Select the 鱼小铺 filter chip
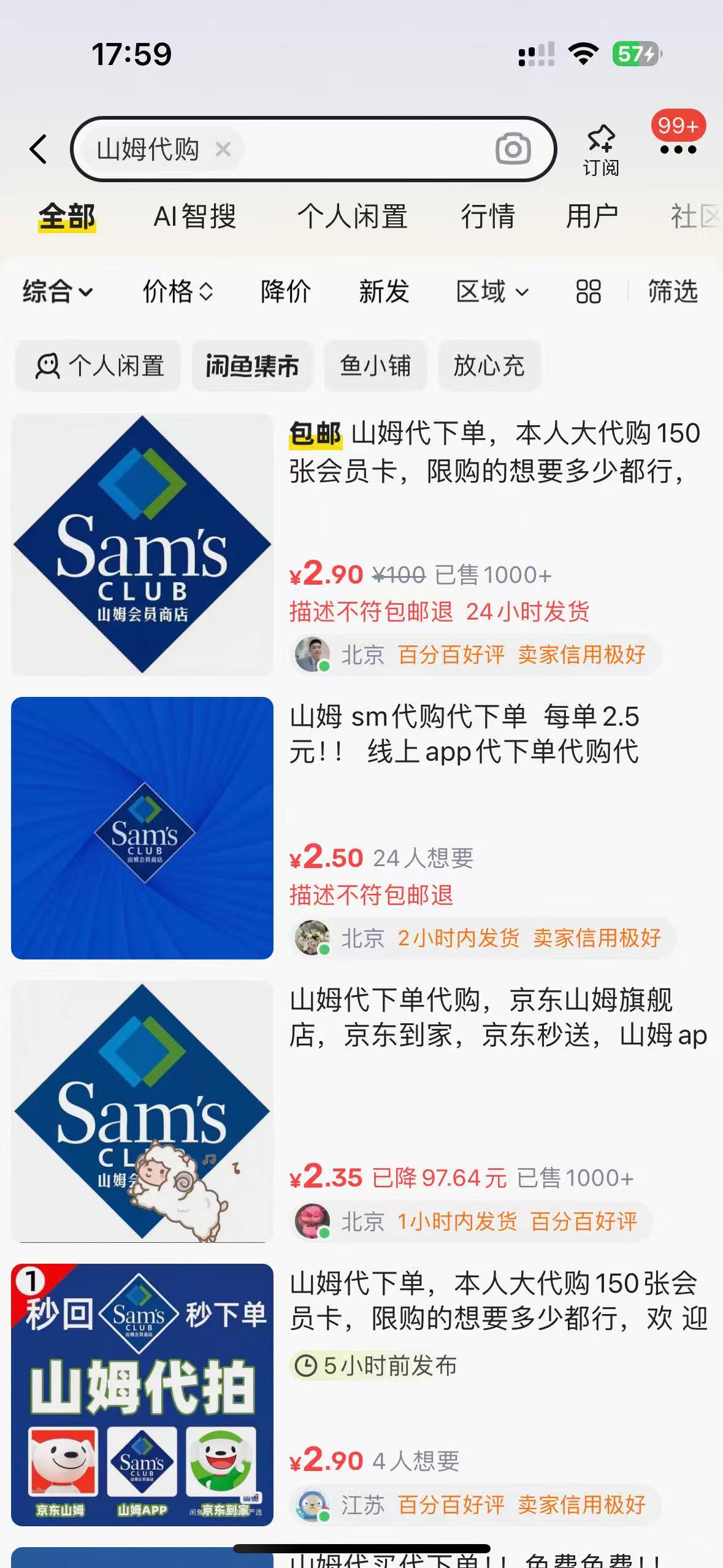 coord(375,366)
